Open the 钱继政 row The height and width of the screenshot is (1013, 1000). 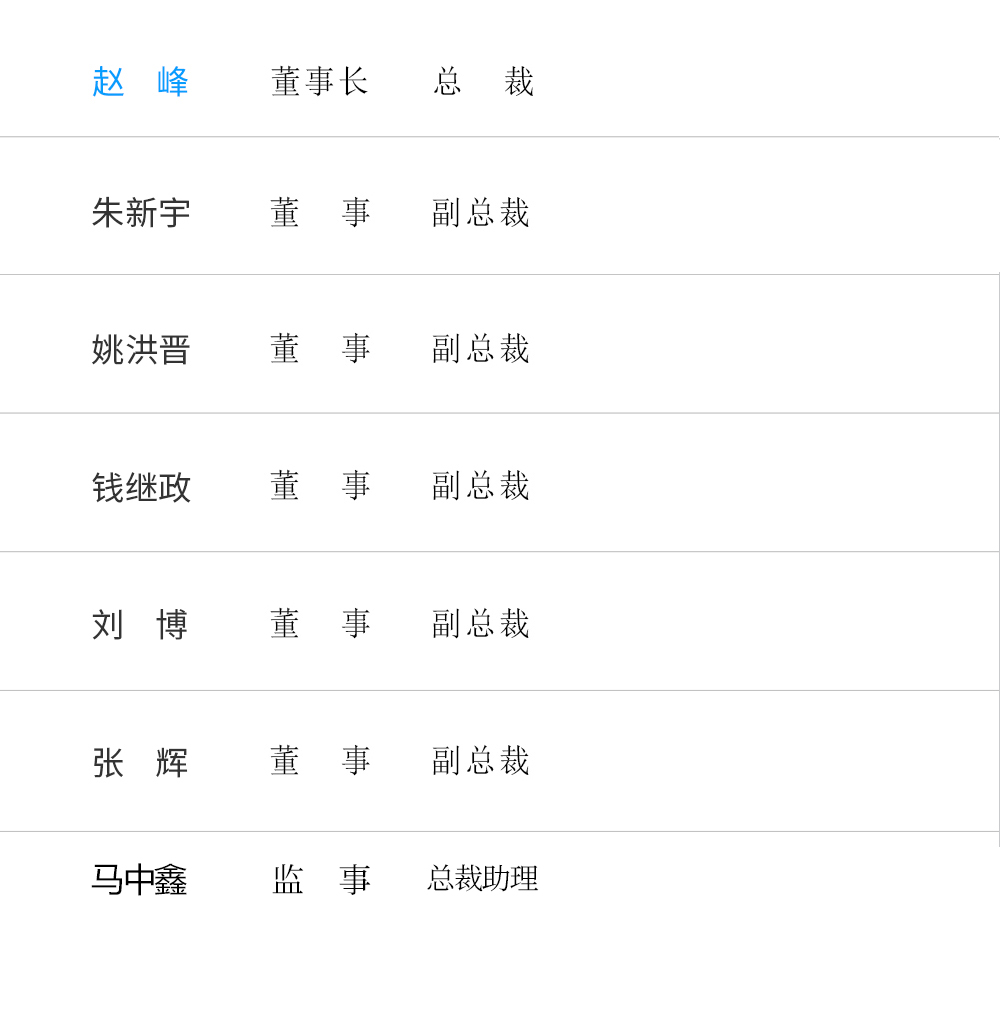141,488
